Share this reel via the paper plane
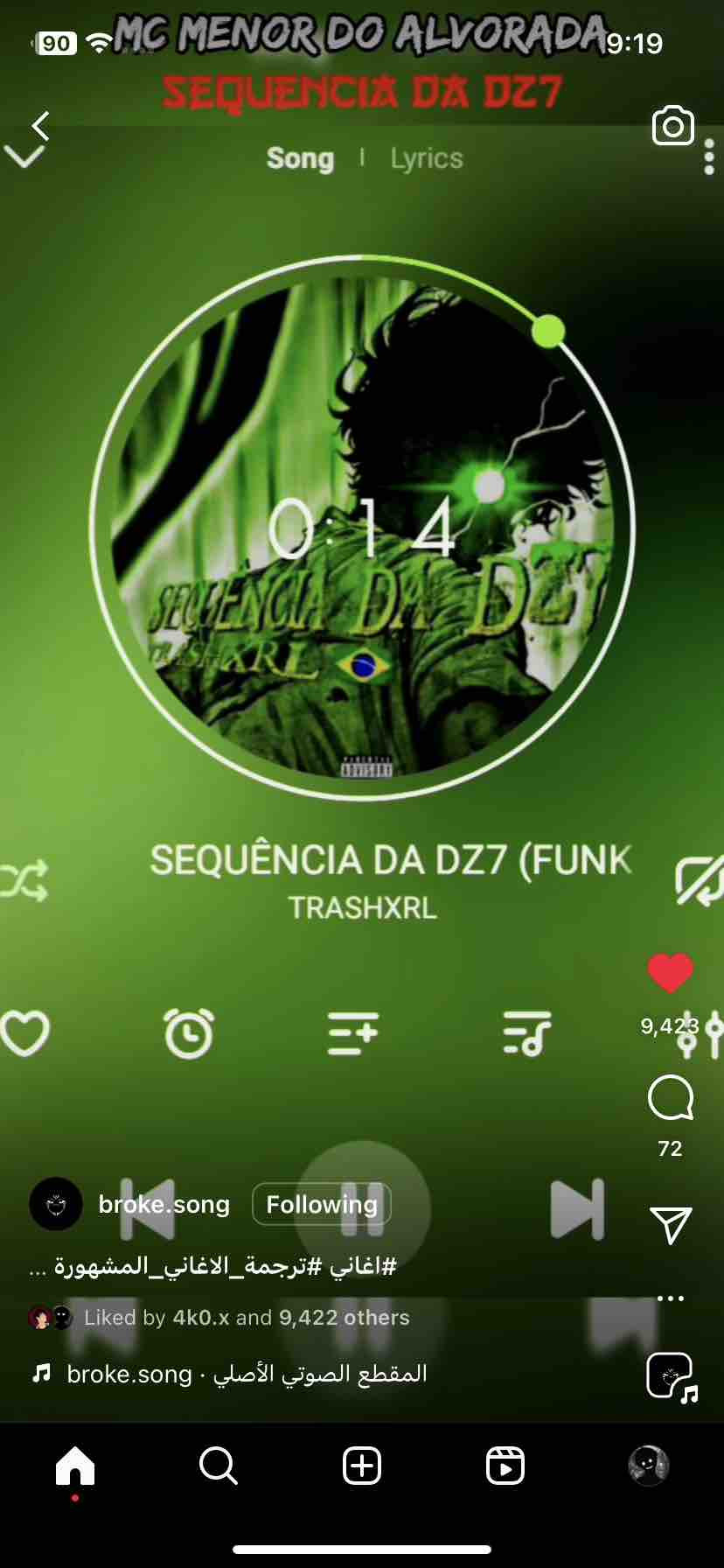 pos(671,1225)
